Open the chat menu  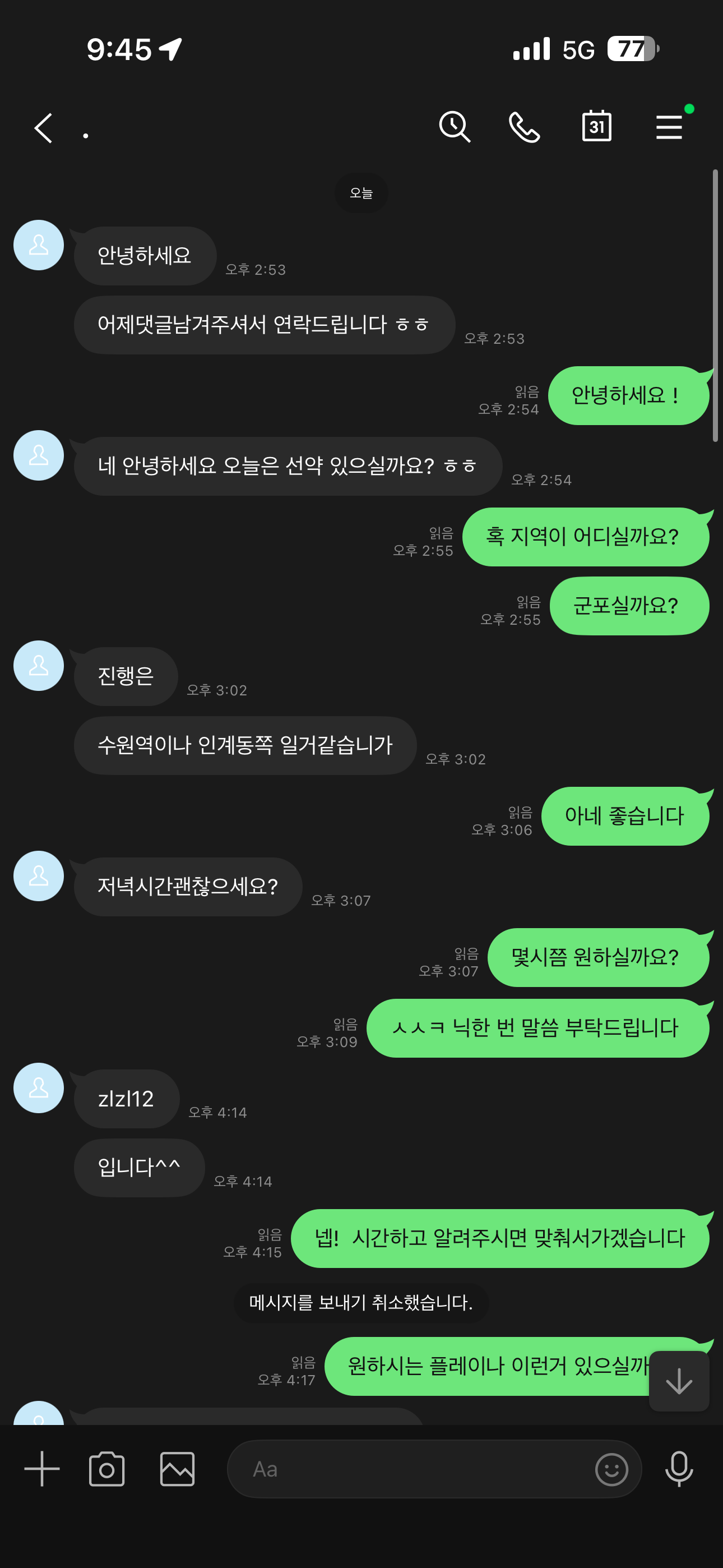click(669, 127)
